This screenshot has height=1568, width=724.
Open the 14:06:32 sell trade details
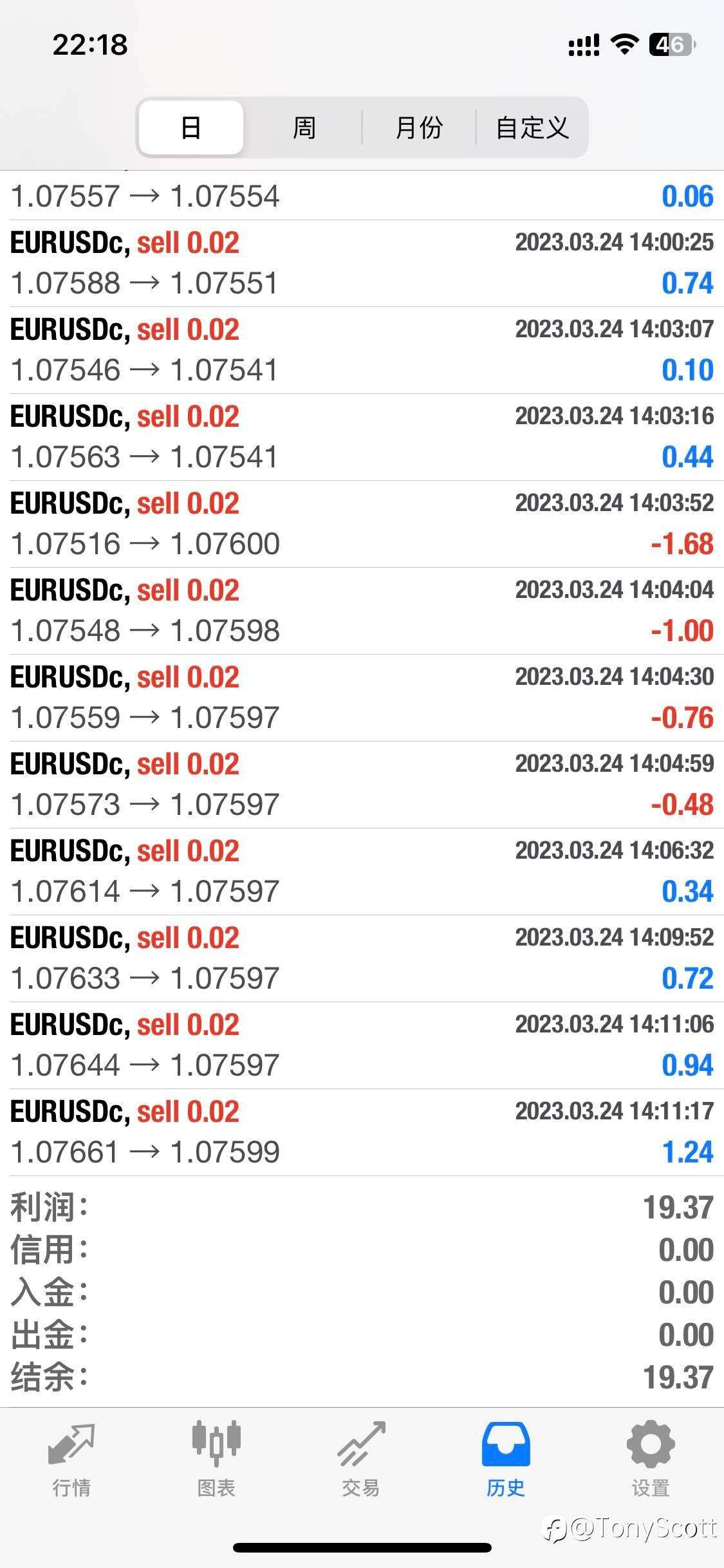pyautogui.click(x=362, y=872)
